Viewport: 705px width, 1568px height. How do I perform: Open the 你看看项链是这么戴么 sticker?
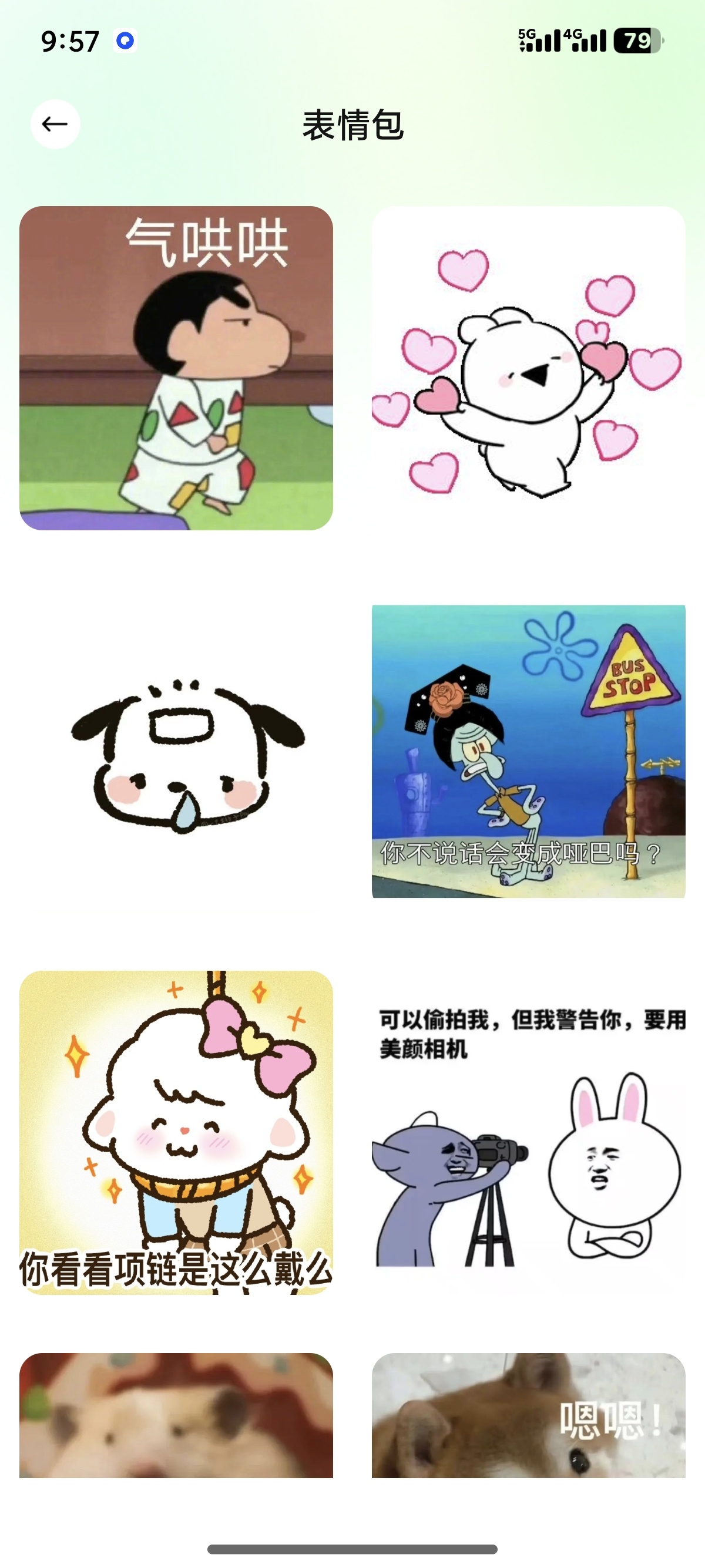[176, 1132]
